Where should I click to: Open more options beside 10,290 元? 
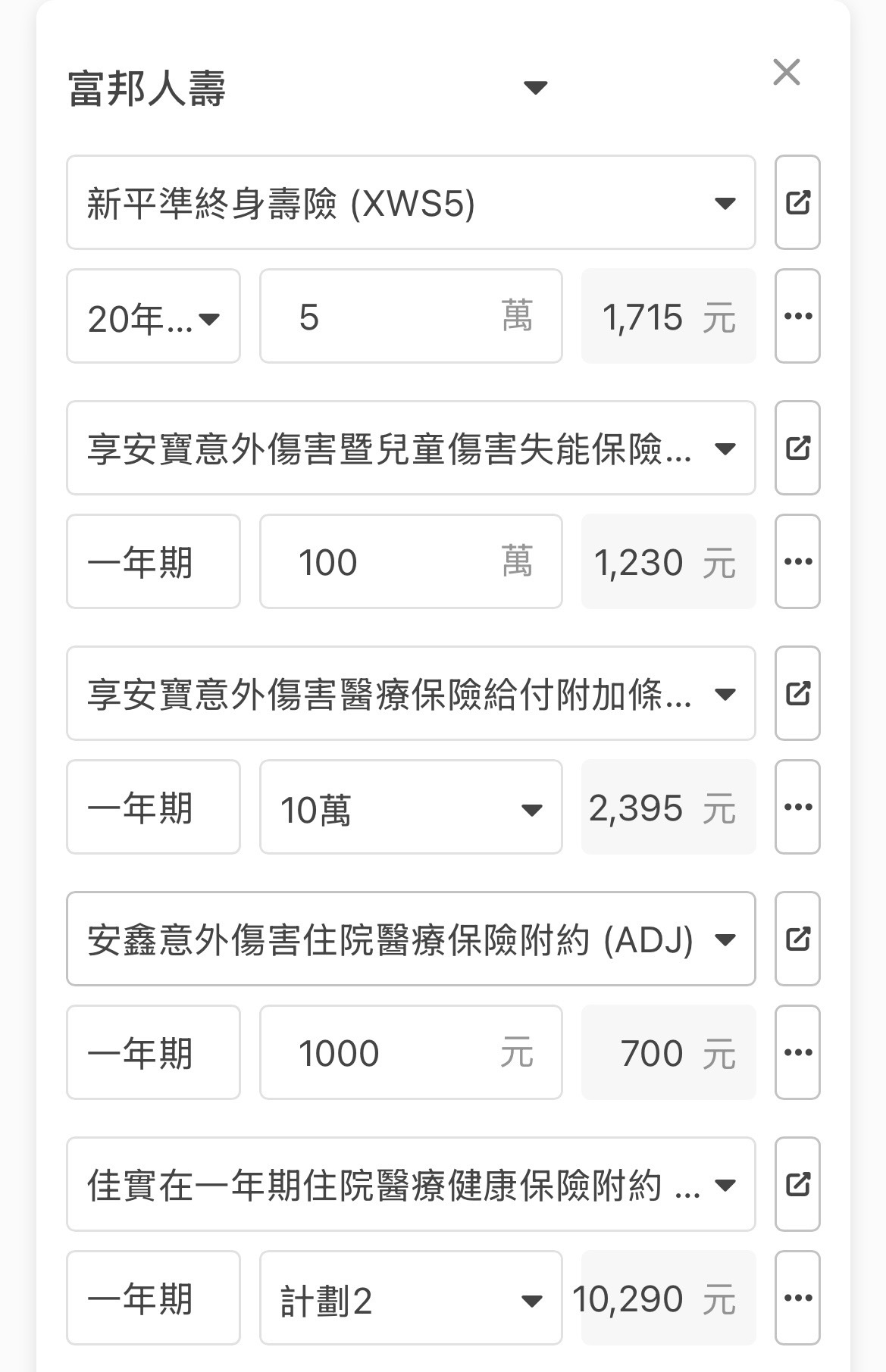pyautogui.click(x=797, y=1299)
